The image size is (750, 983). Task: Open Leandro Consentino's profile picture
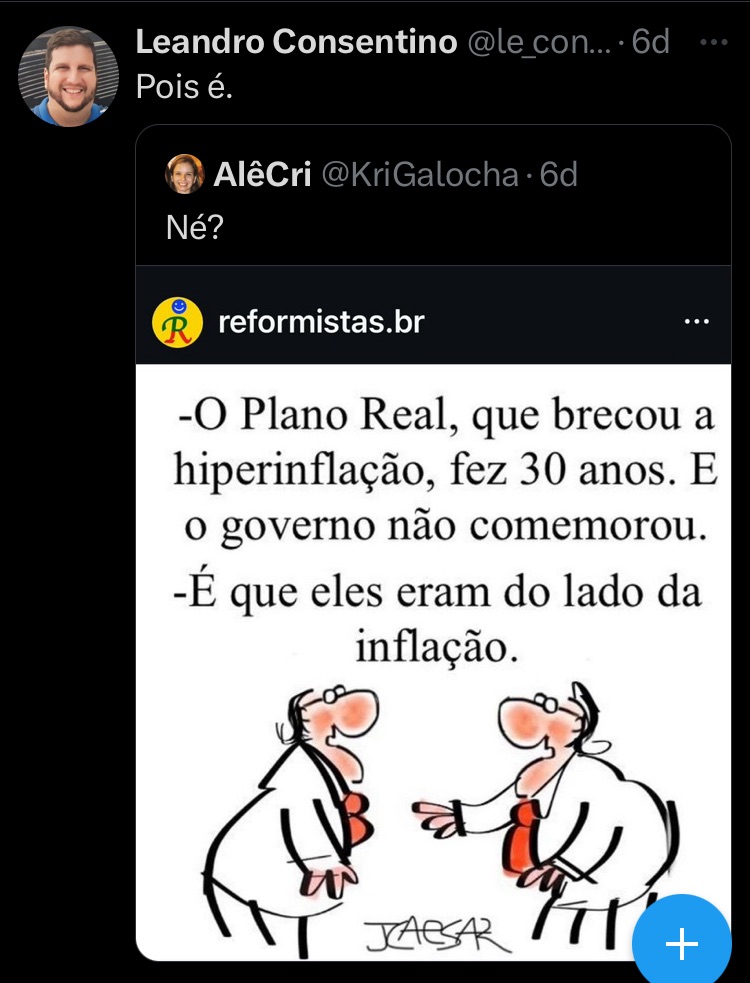tap(69, 77)
